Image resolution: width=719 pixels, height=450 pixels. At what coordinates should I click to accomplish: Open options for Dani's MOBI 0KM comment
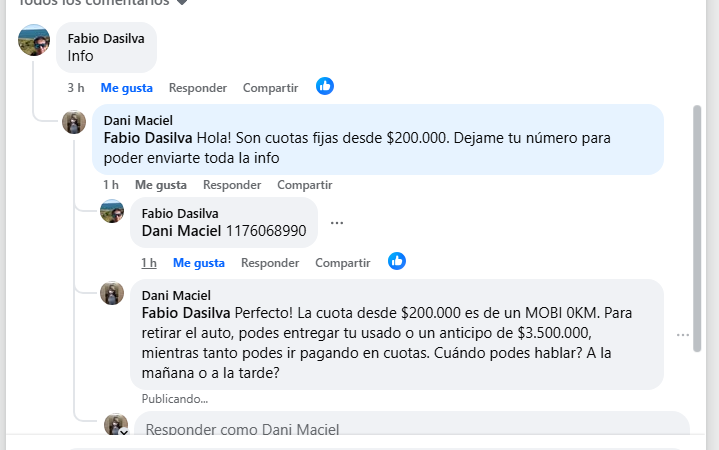point(682,335)
